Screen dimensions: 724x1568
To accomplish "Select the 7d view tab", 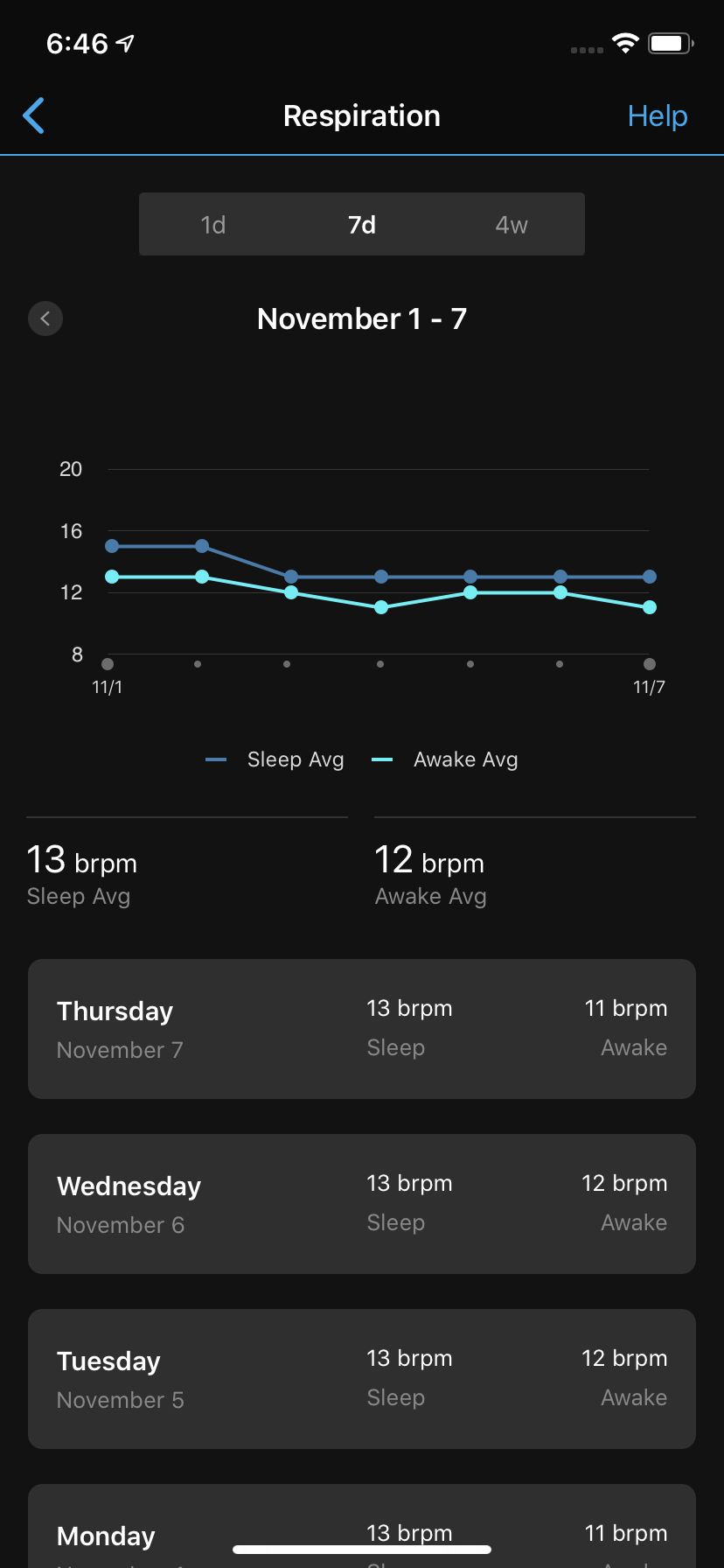I will (x=362, y=225).
